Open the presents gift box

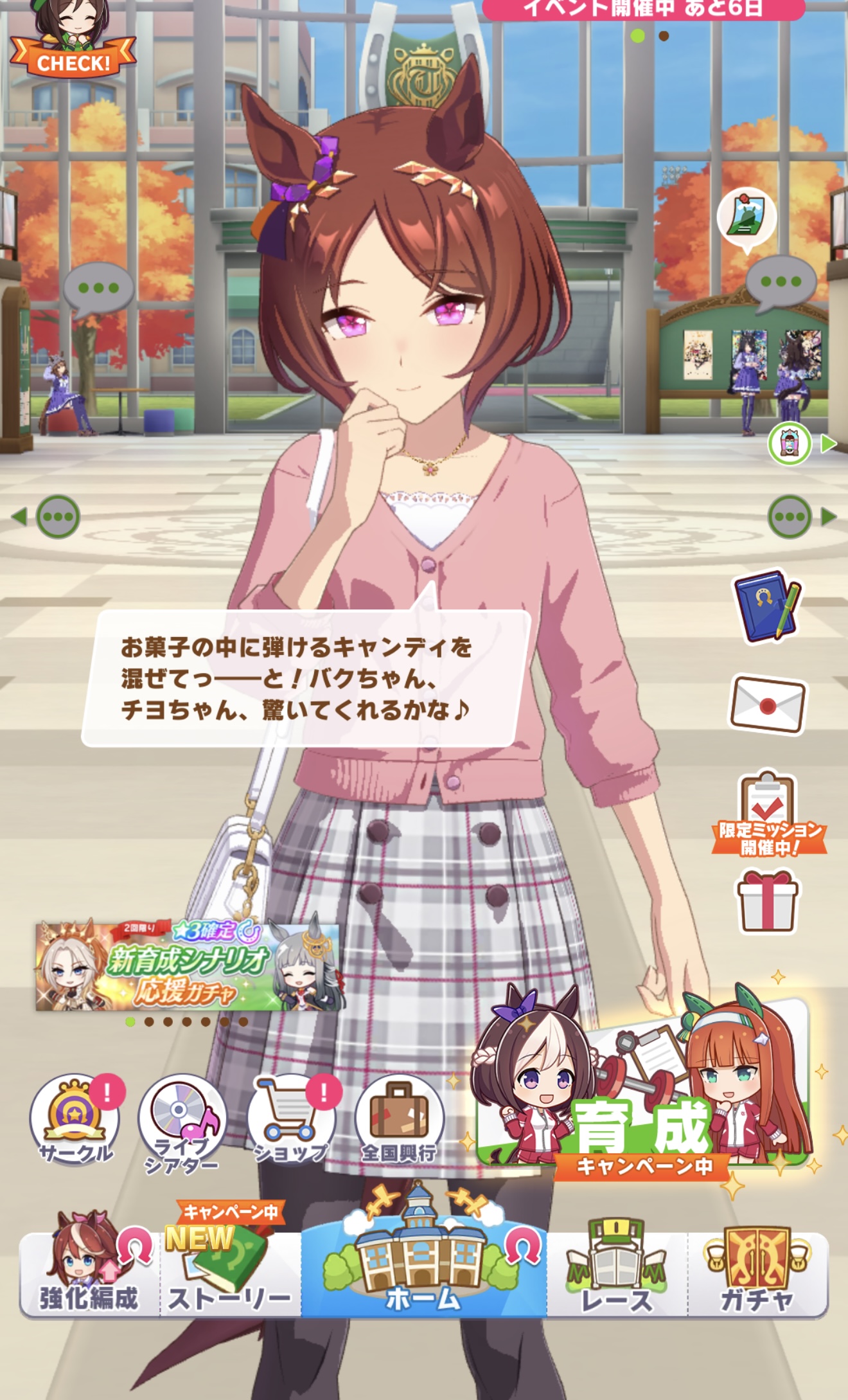pyautogui.click(x=767, y=902)
